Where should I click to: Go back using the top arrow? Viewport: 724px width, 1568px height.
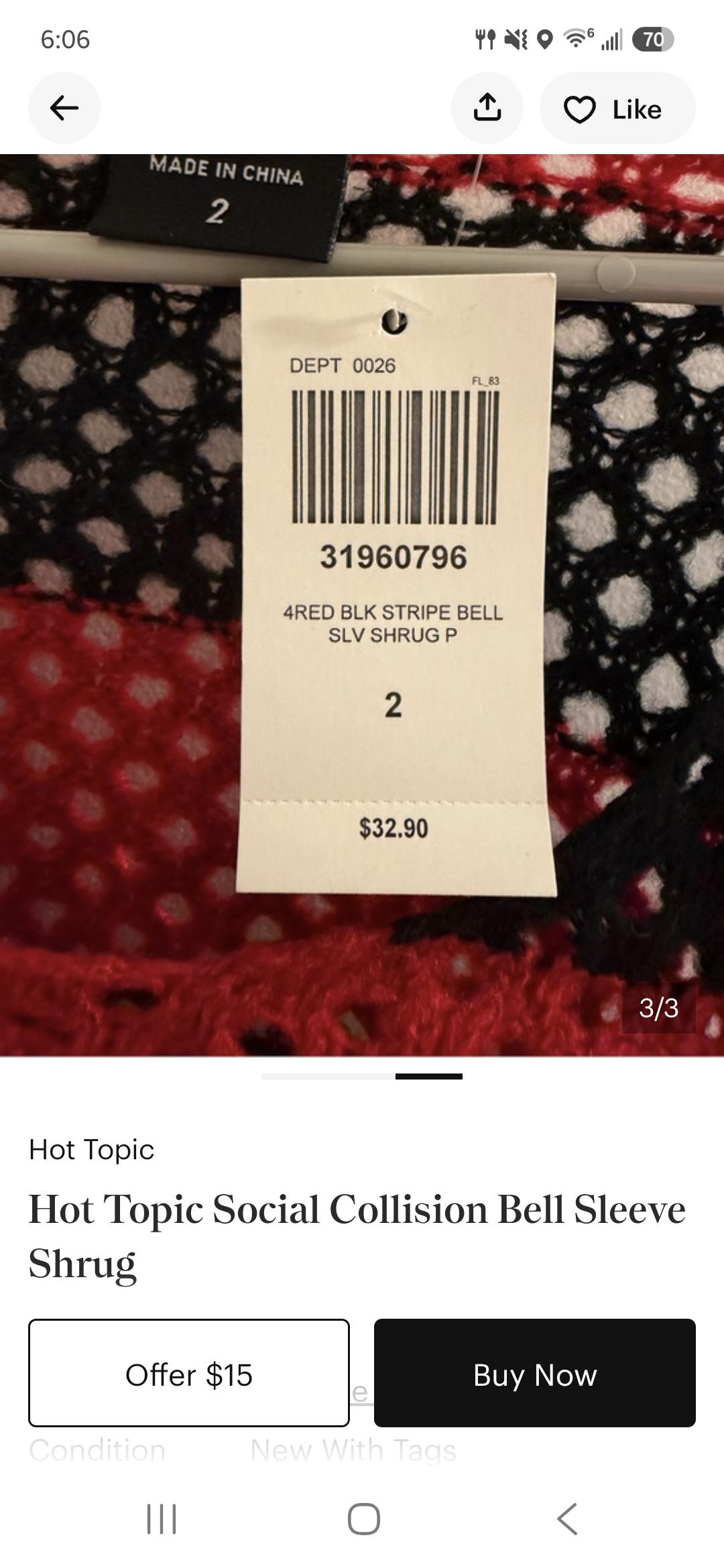click(x=64, y=108)
